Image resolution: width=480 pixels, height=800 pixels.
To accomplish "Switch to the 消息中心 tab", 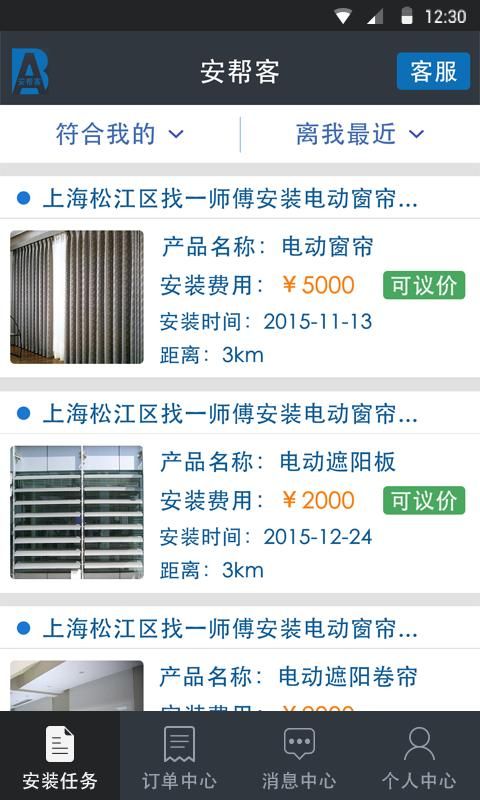I will 299,756.
